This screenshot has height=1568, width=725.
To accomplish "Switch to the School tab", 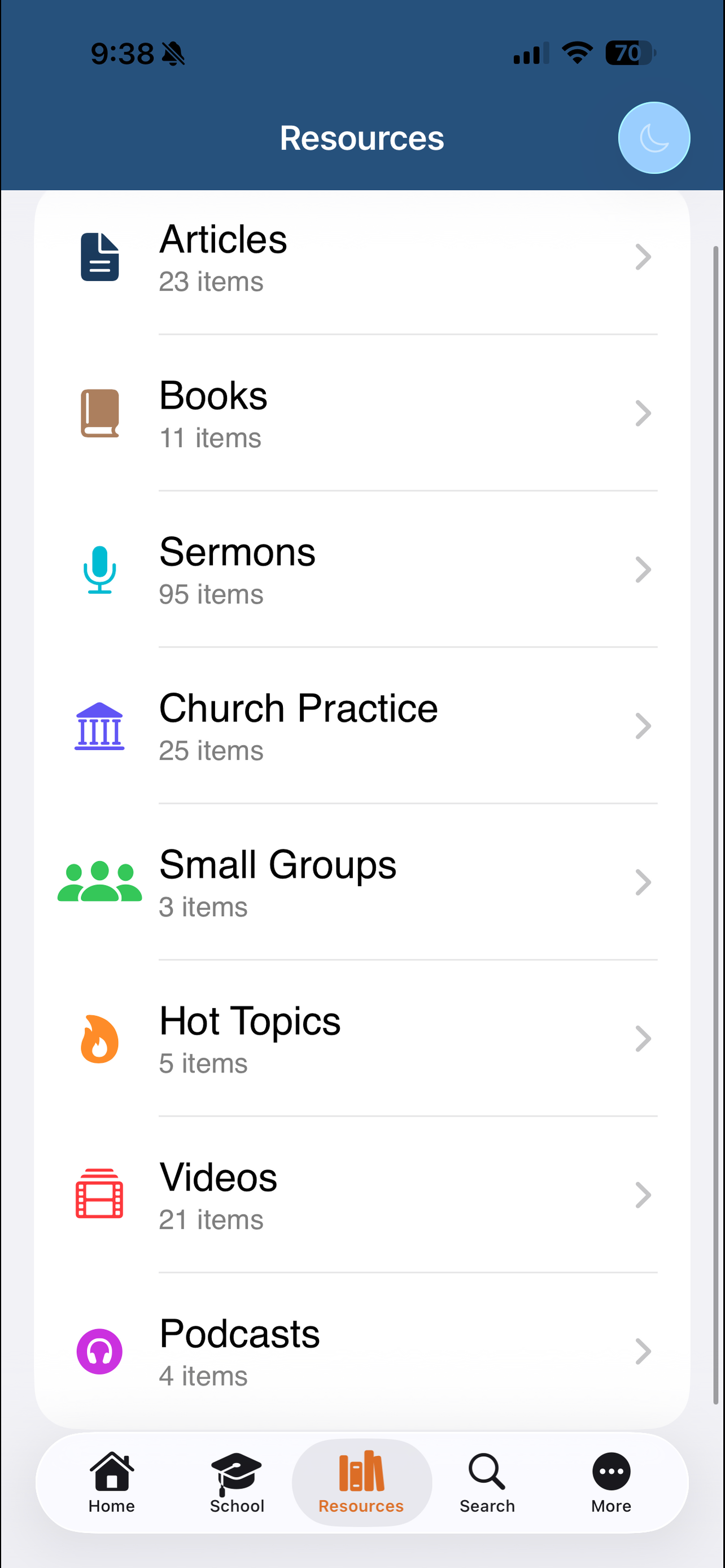I will [x=237, y=1483].
